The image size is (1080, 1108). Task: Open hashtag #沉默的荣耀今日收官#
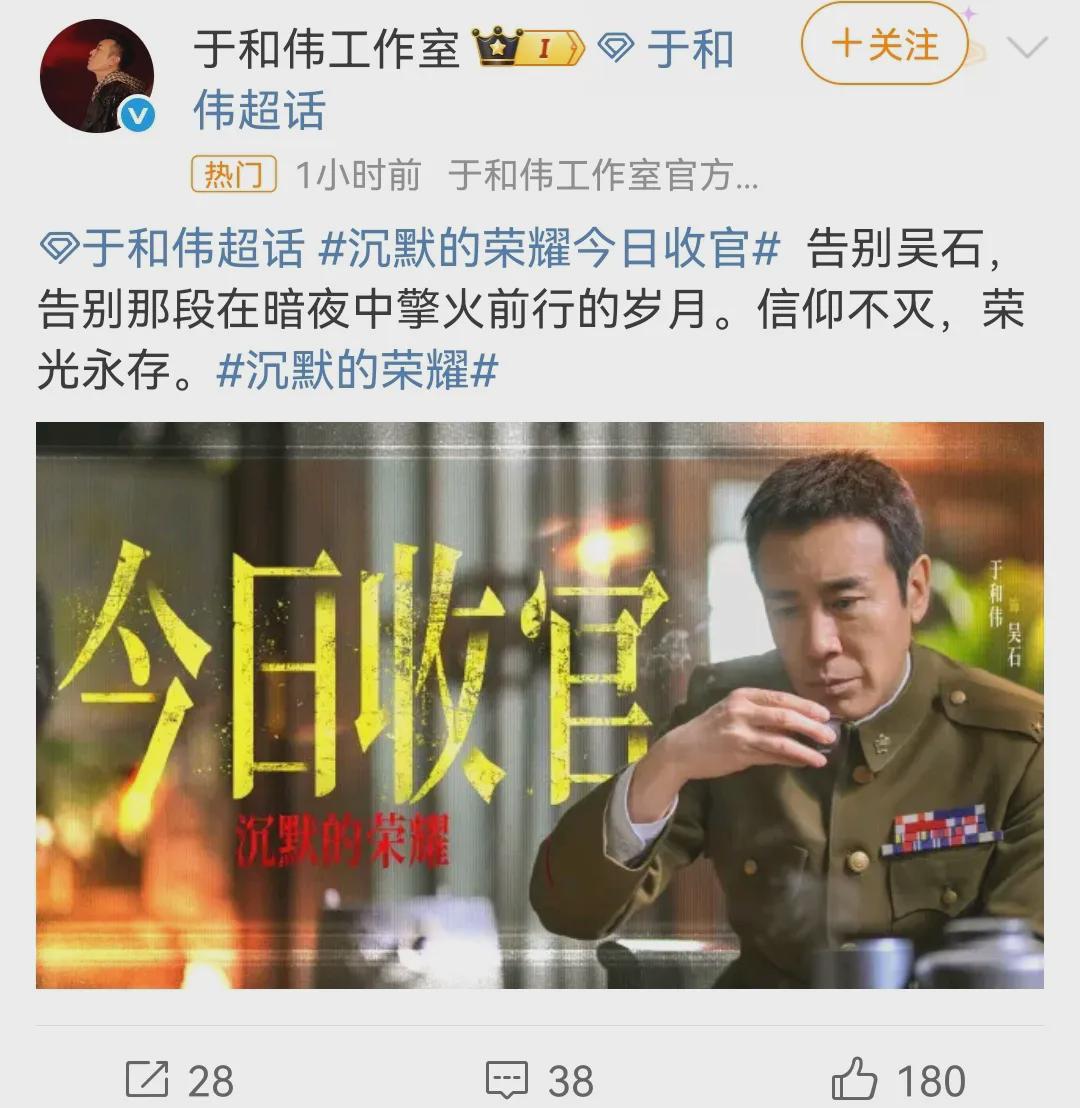[548, 249]
